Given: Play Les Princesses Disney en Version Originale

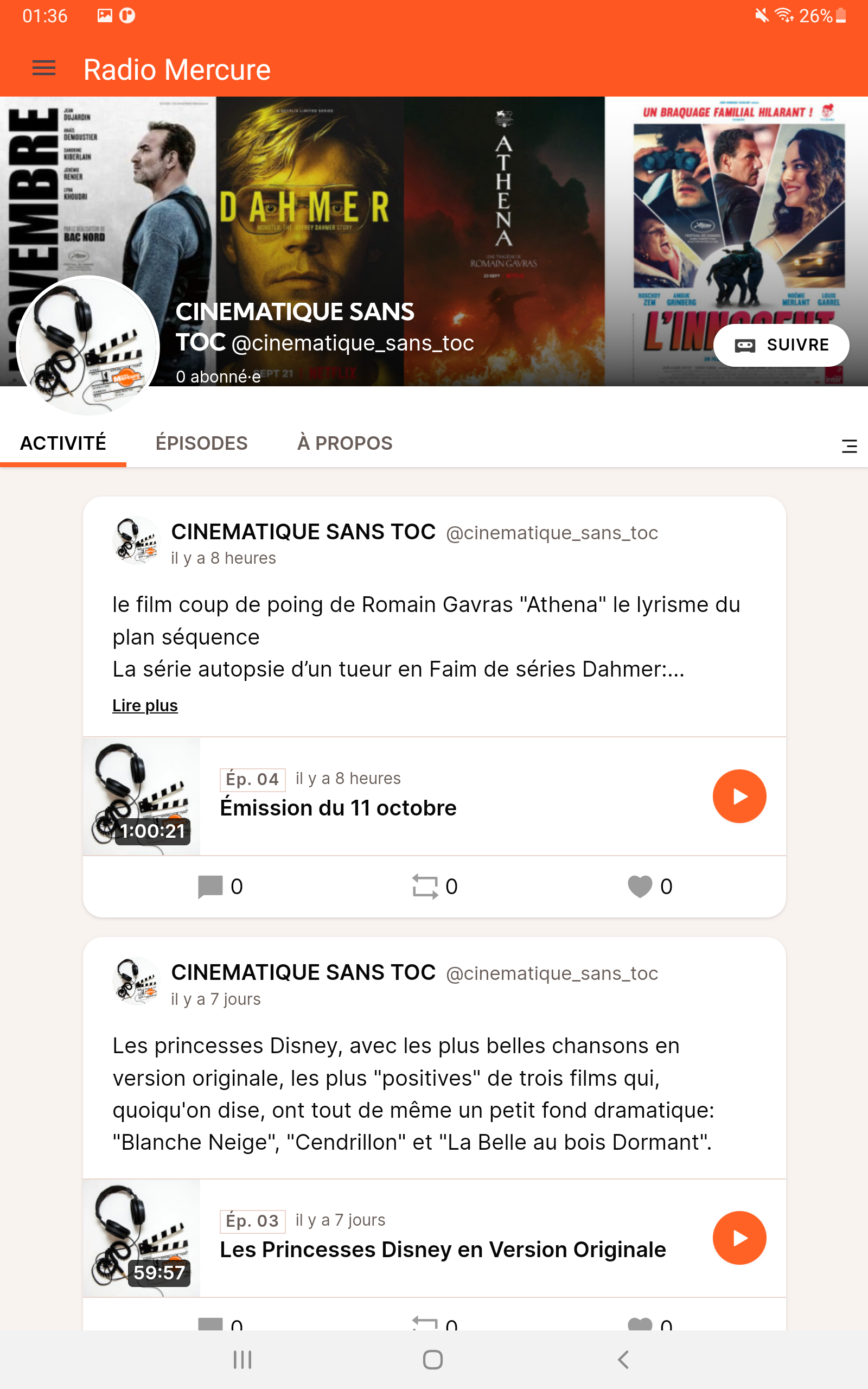Looking at the screenshot, I should (x=739, y=1238).
